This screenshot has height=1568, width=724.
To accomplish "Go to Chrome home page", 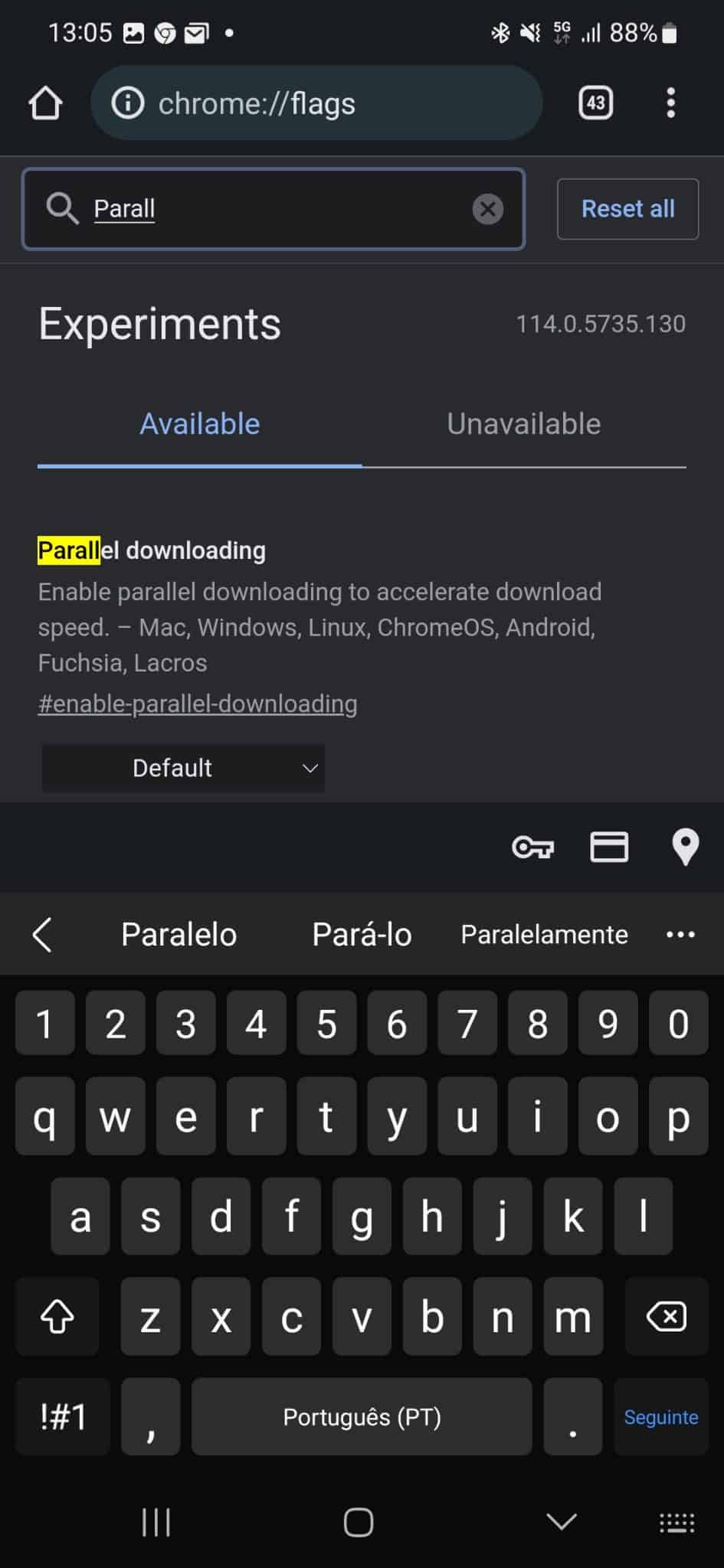I will pos(45,103).
